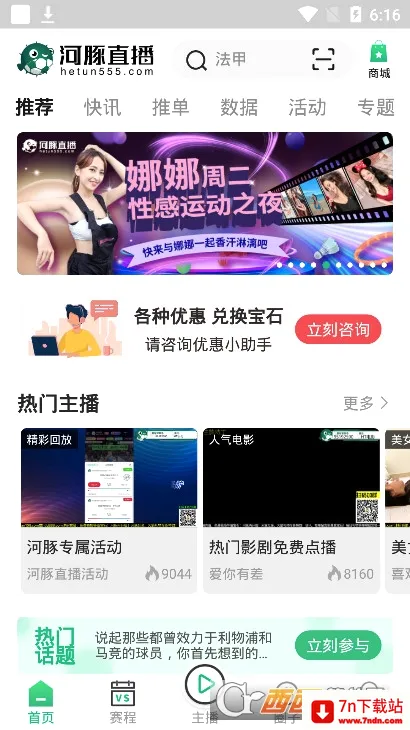Switch to the 数据 tab
410x730 pixels.
[239, 107]
